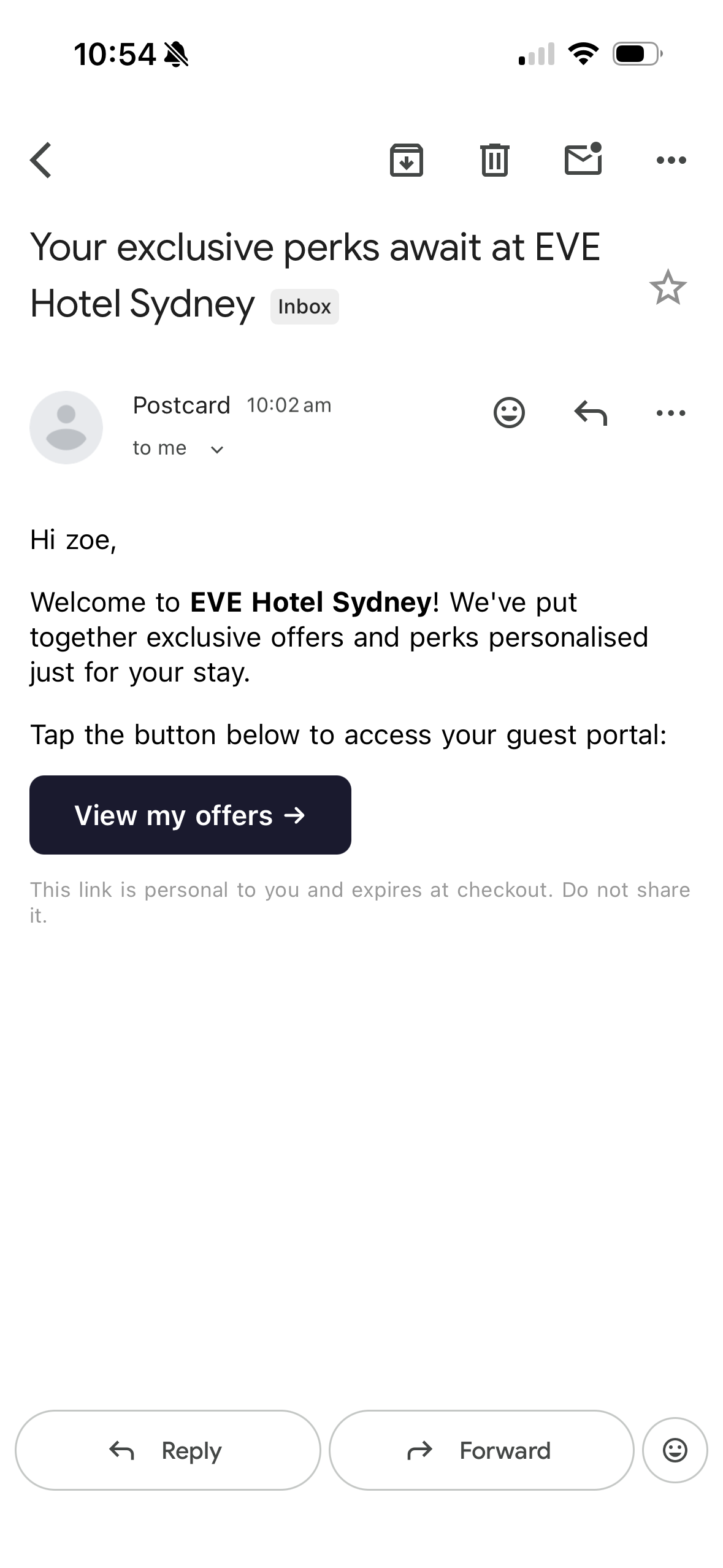Delete this email

[494, 159]
